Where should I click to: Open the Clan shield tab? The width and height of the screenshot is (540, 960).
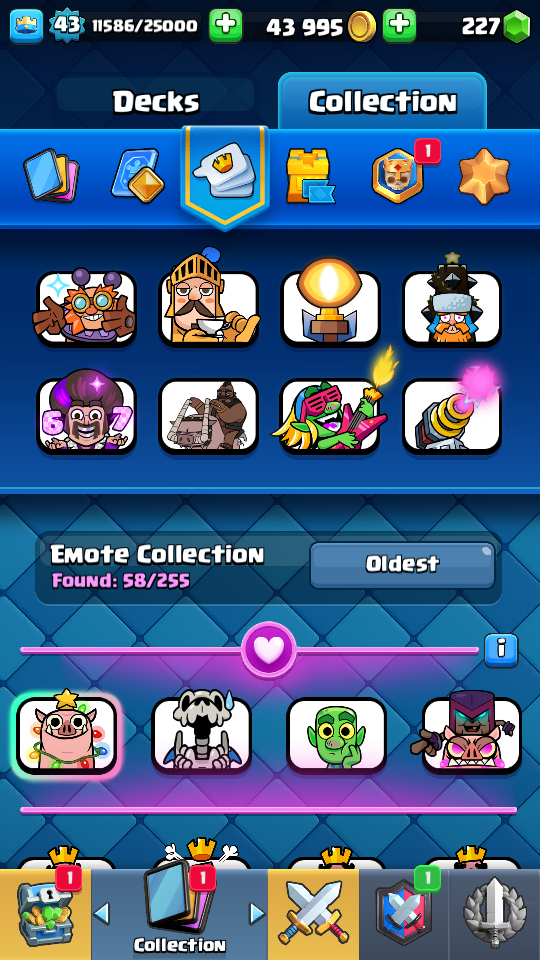(x=403, y=914)
